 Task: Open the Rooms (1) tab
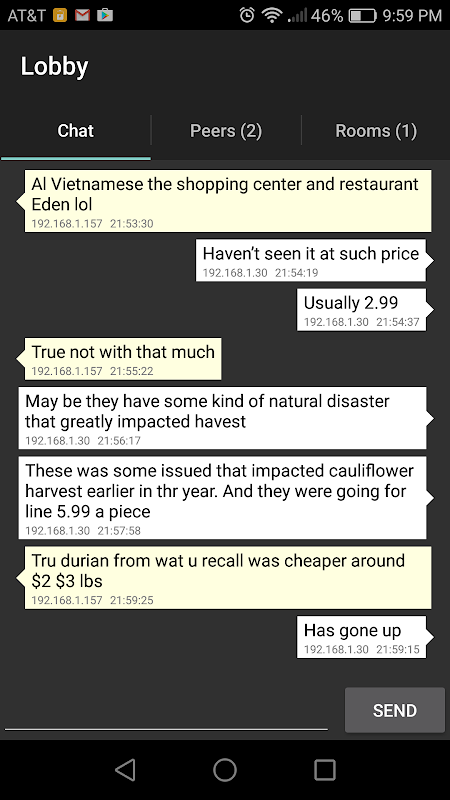click(x=376, y=131)
